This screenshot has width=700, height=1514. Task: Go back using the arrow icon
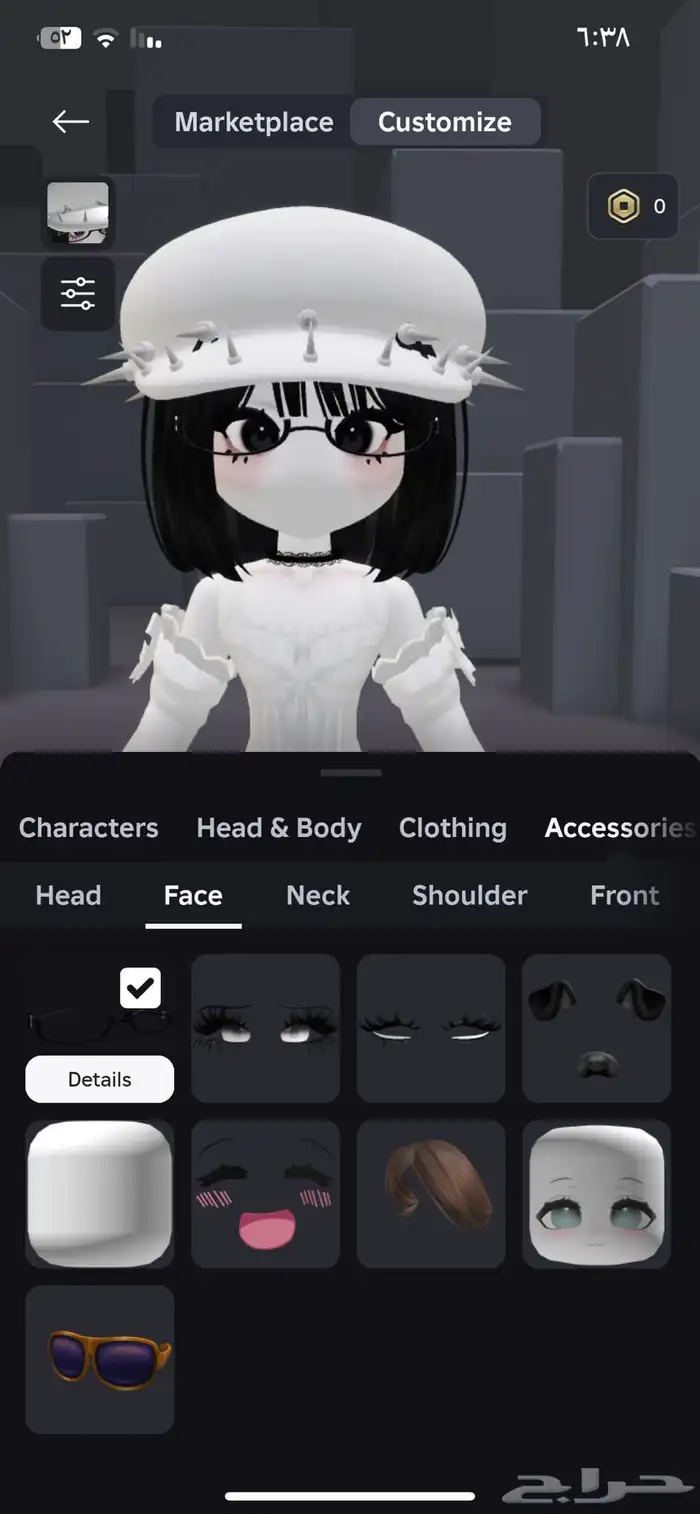coord(71,122)
